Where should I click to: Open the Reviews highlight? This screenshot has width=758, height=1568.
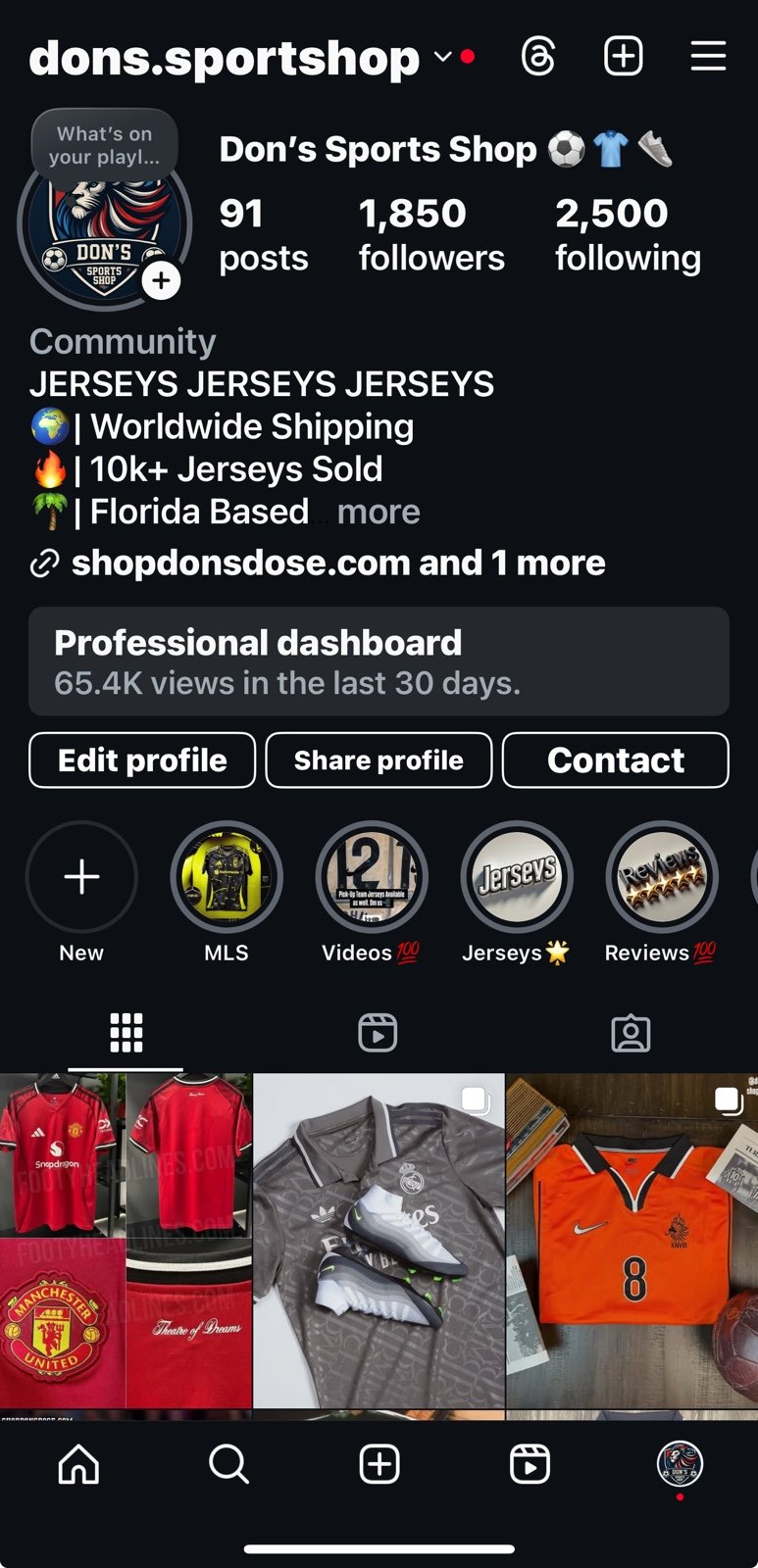[x=662, y=876]
